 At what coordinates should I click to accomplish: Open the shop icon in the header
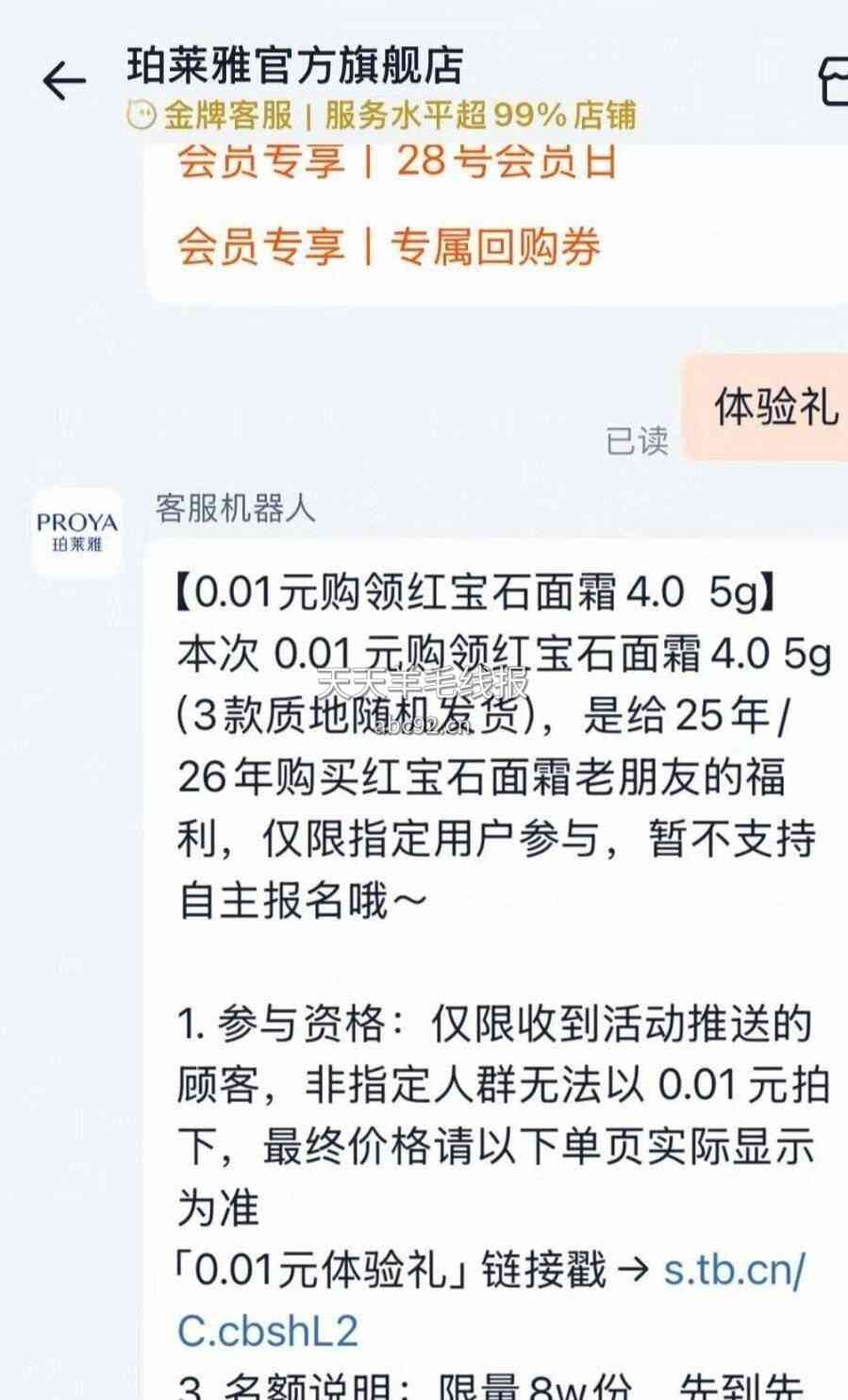pyautogui.click(x=832, y=81)
